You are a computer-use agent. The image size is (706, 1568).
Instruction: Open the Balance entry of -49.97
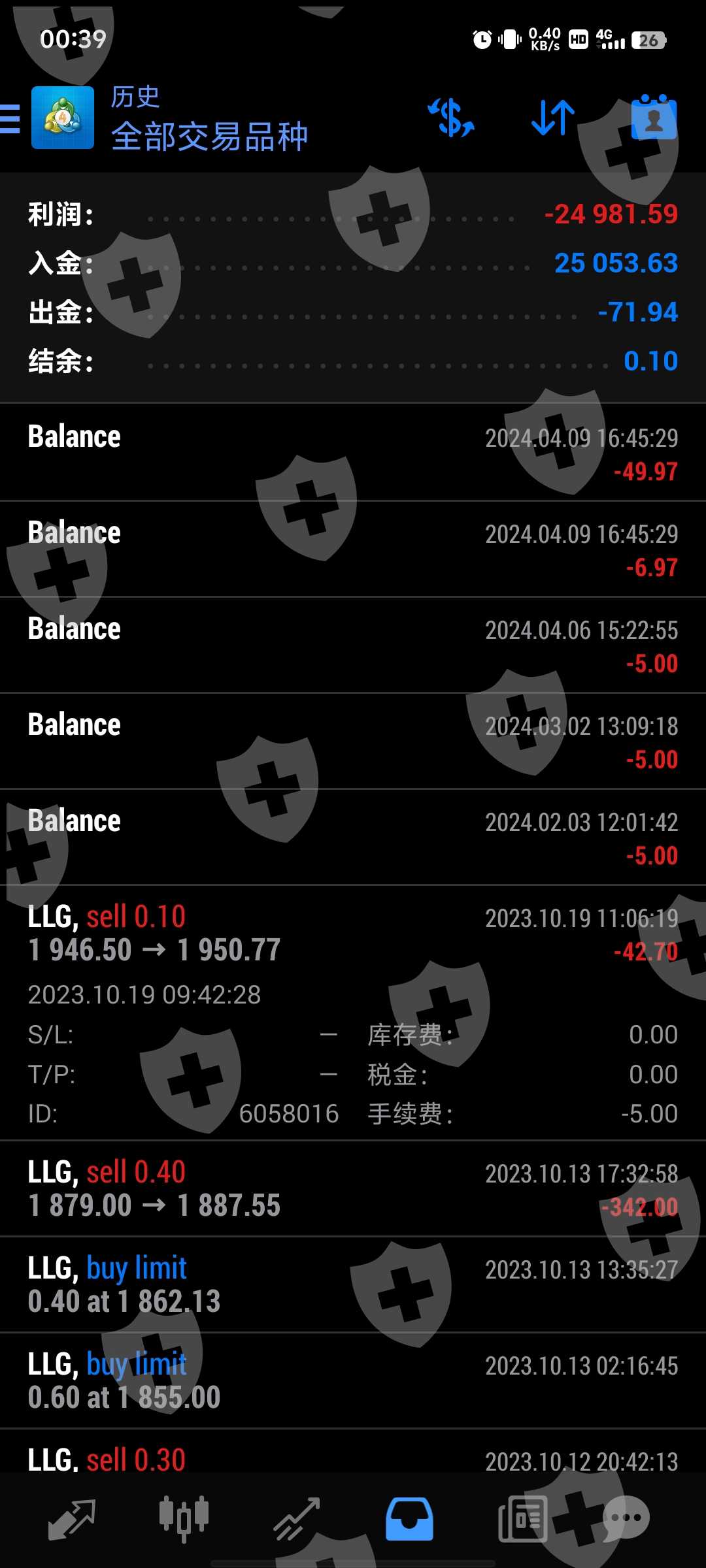pos(353,453)
